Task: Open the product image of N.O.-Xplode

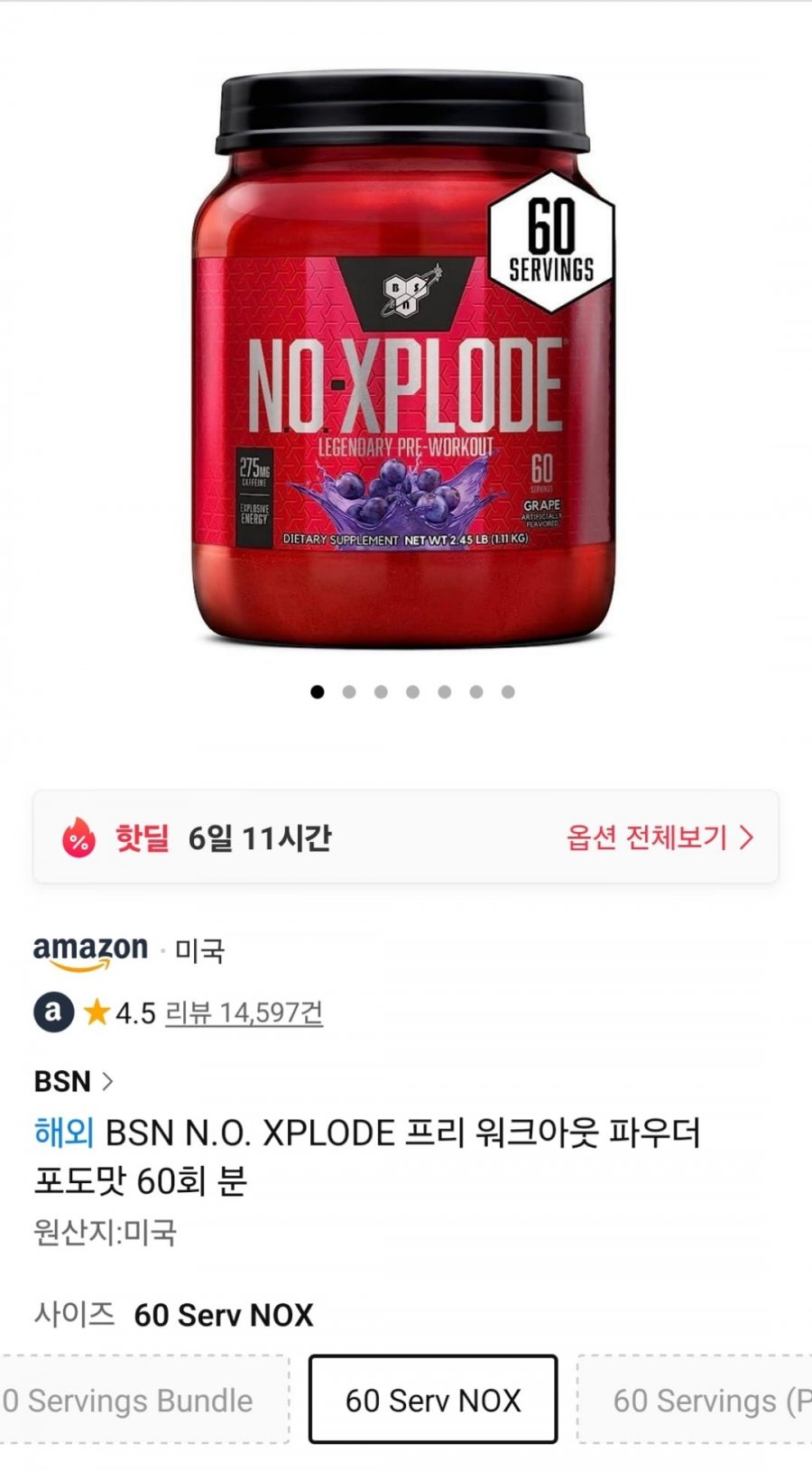Action: tap(403, 361)
